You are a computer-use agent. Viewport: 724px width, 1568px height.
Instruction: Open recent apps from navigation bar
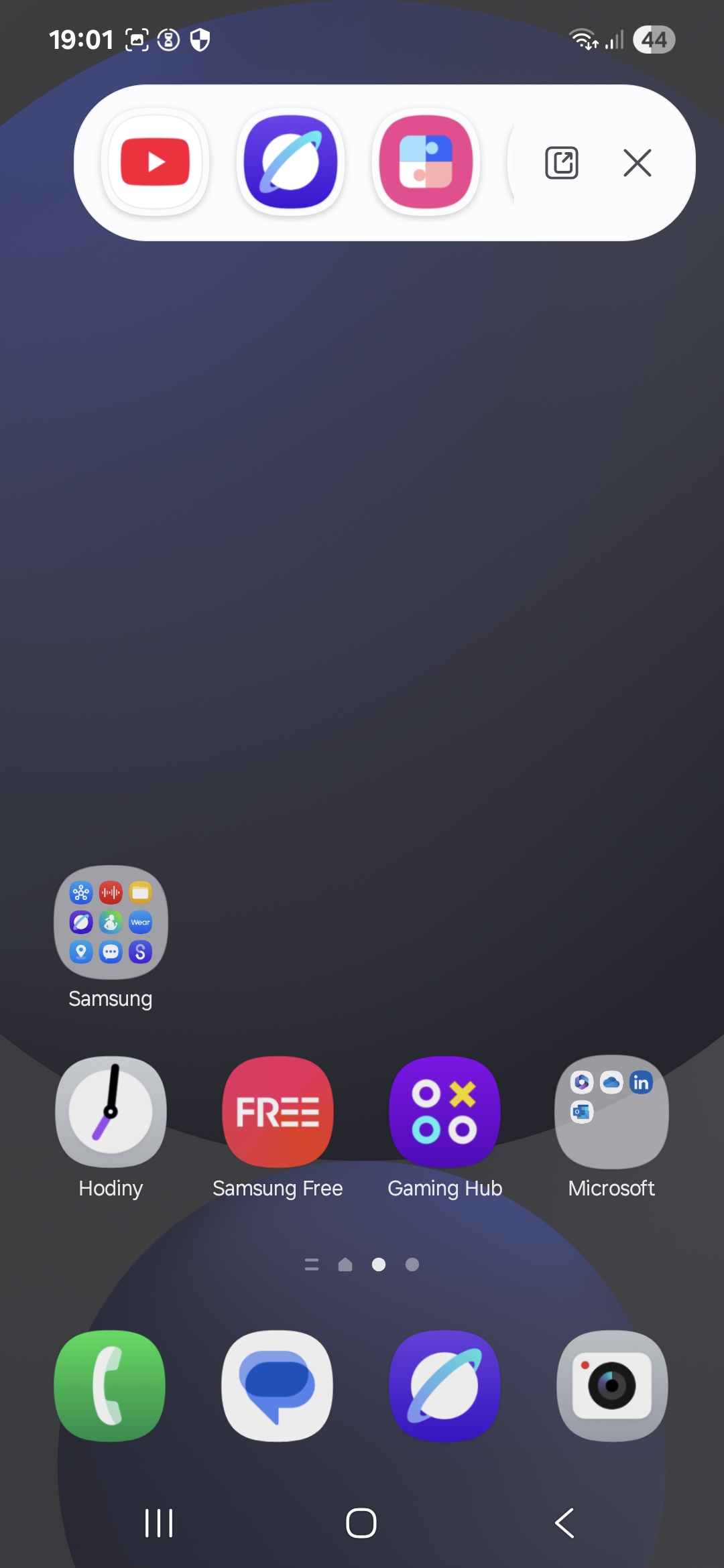click(159, 1523)
